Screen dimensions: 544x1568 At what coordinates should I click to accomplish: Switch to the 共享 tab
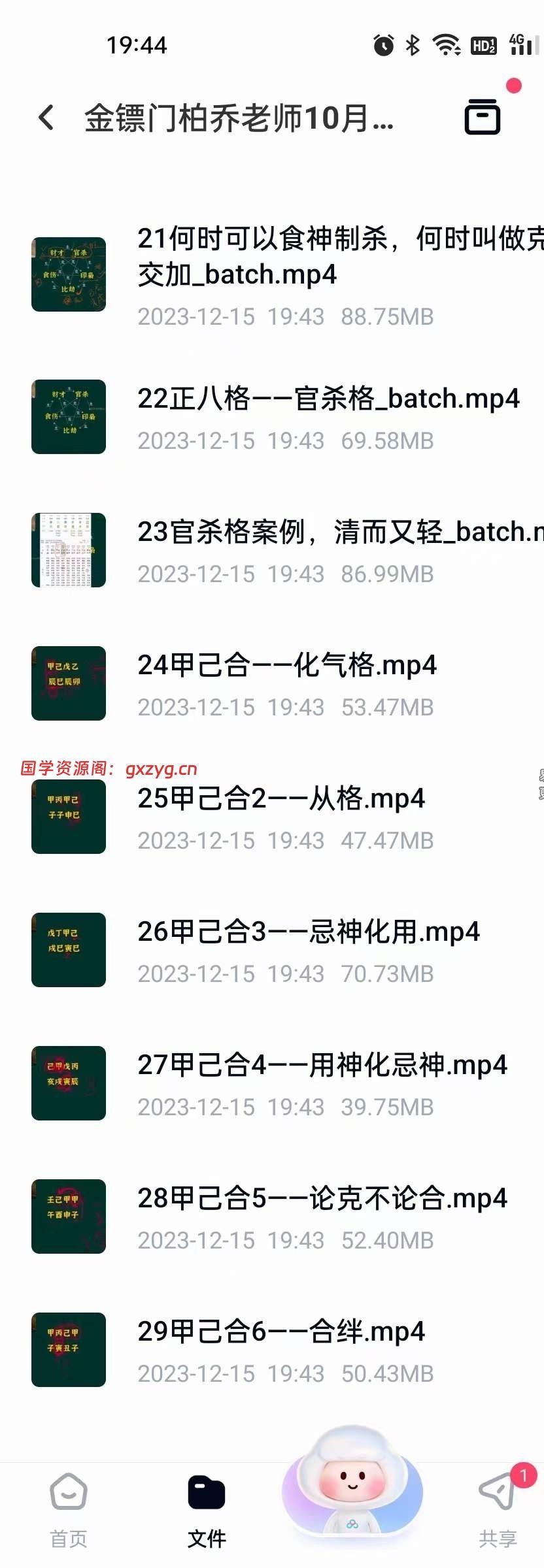498,1511
